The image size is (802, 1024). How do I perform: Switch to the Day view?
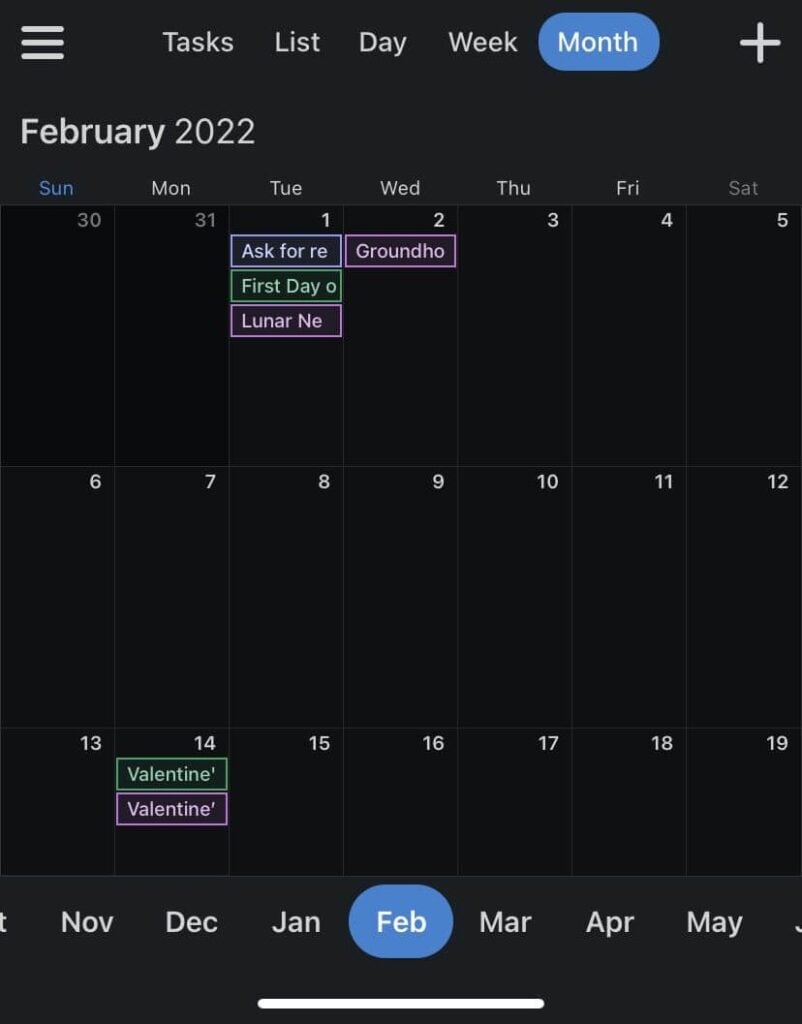tap(382, 42)
